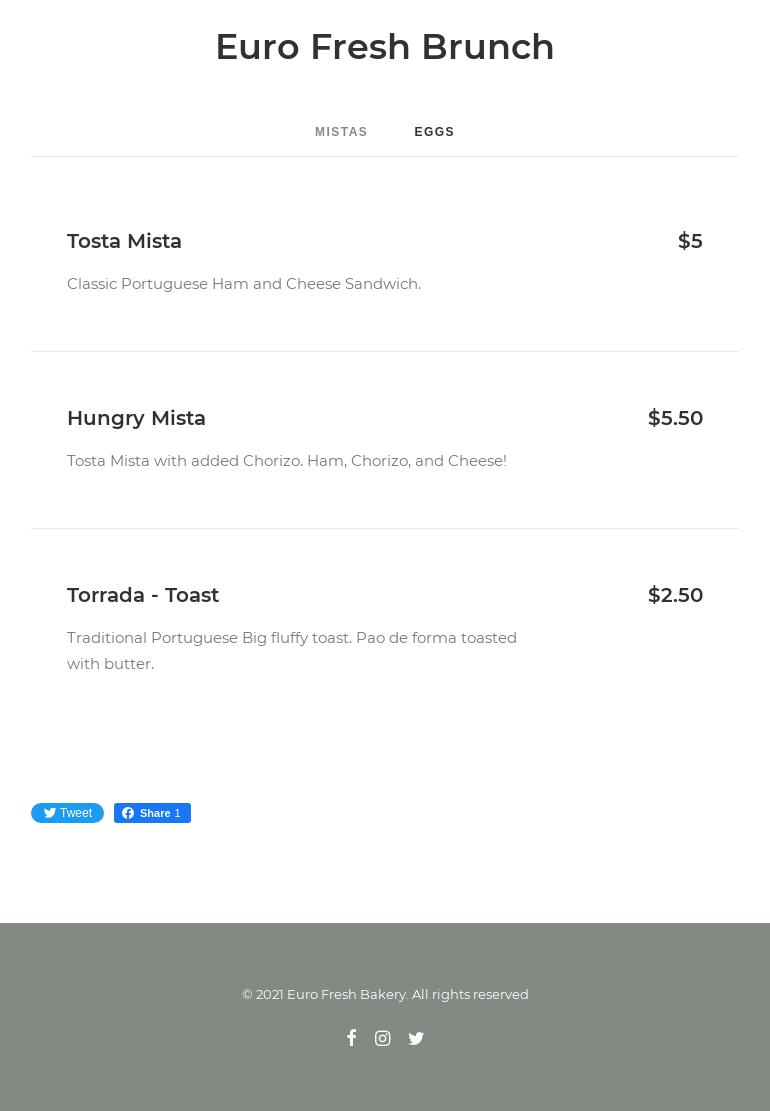Click the $5.50 price for Hungry Mista
The image size is (770, 1111).
(675, 418)
